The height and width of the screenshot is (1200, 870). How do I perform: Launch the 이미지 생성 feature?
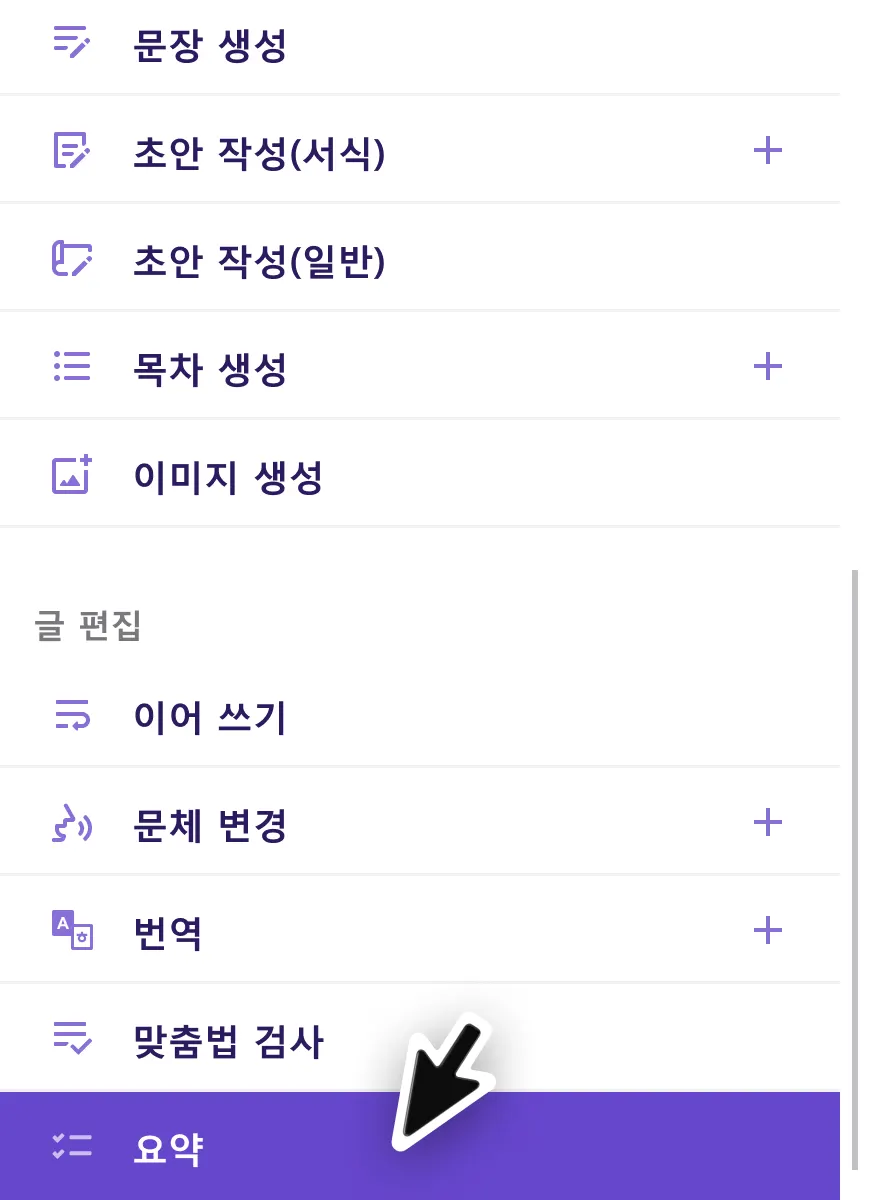(228, 477)
